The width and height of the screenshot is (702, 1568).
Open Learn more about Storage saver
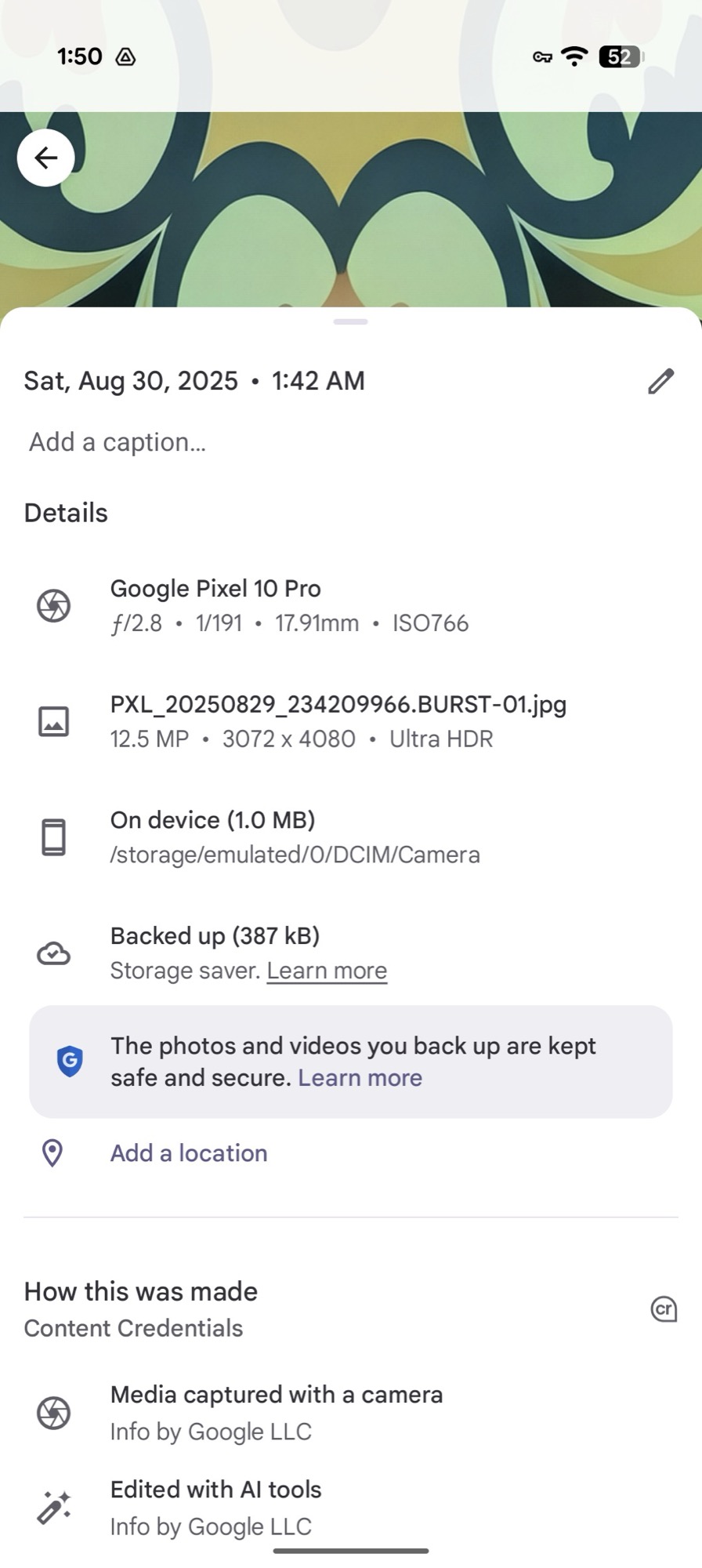click(327, 971)
